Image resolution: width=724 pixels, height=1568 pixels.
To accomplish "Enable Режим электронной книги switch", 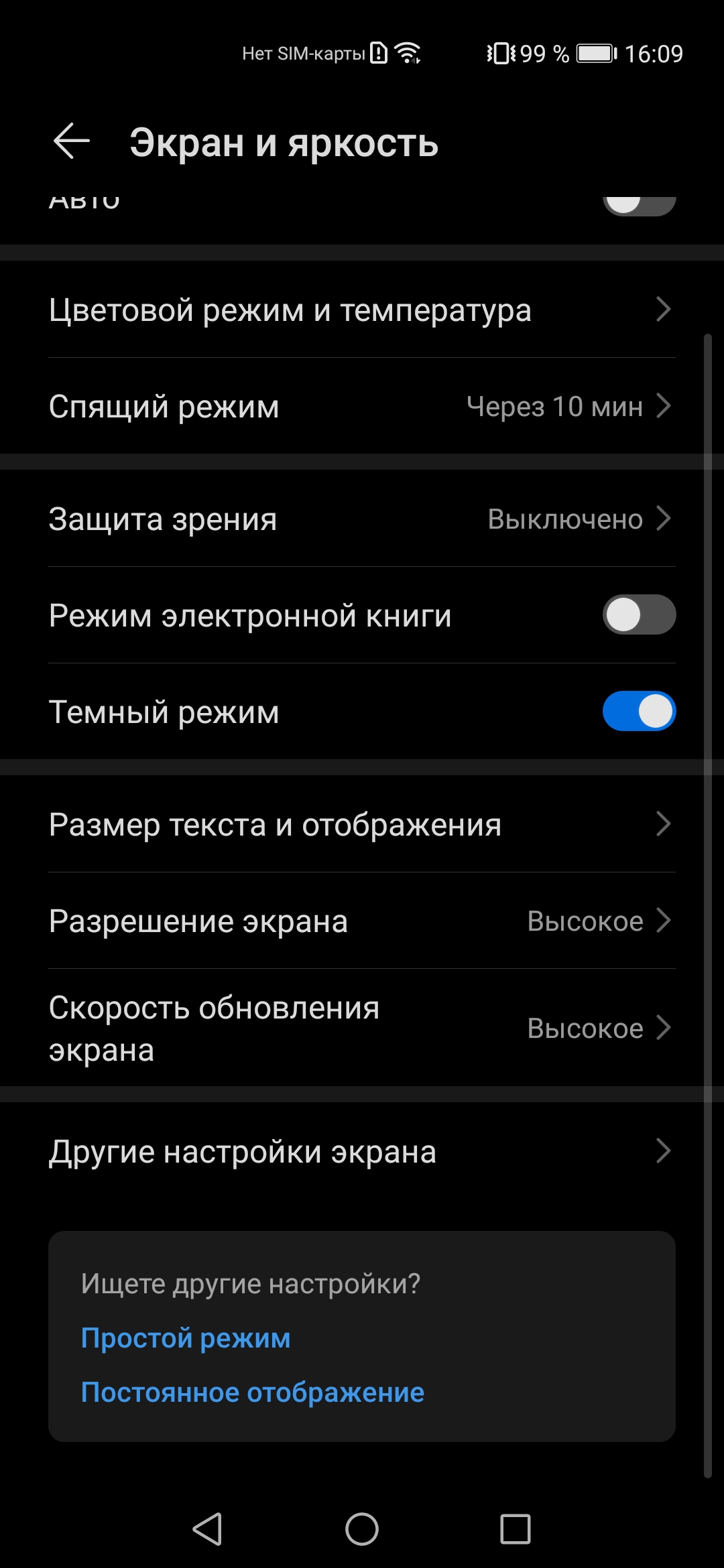I will pos(638,614).
